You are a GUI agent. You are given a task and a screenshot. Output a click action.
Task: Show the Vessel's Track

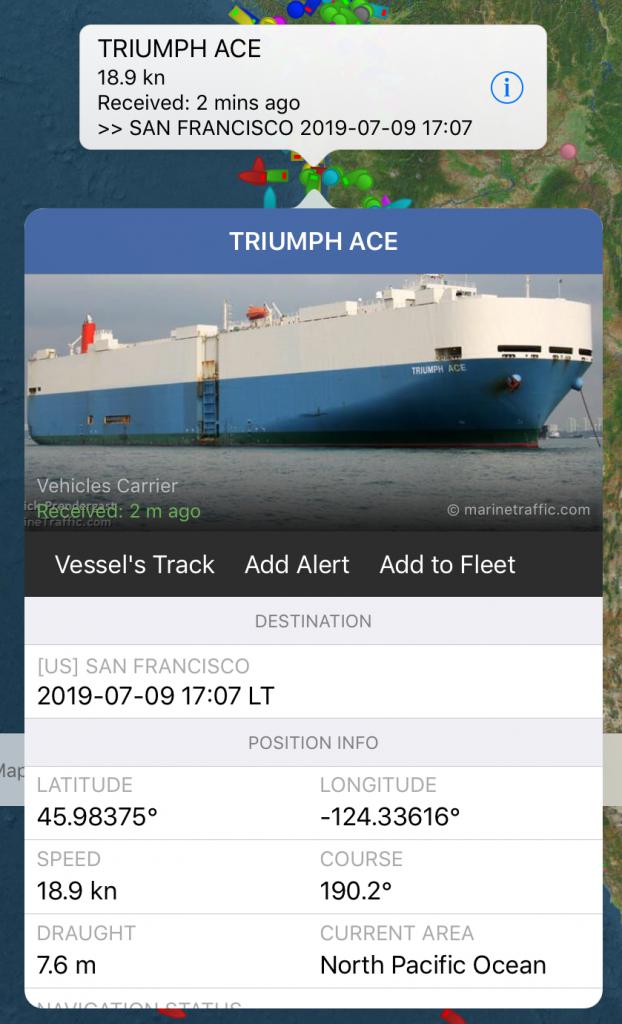tap(135, 565)
